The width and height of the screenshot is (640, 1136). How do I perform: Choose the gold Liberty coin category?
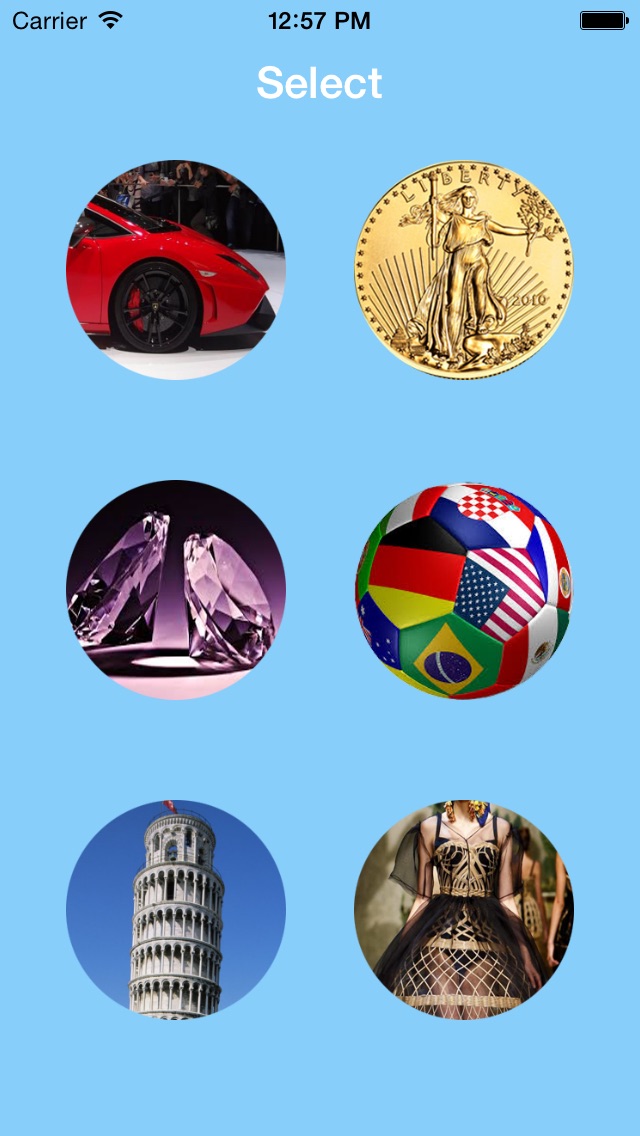pos(464,270)
